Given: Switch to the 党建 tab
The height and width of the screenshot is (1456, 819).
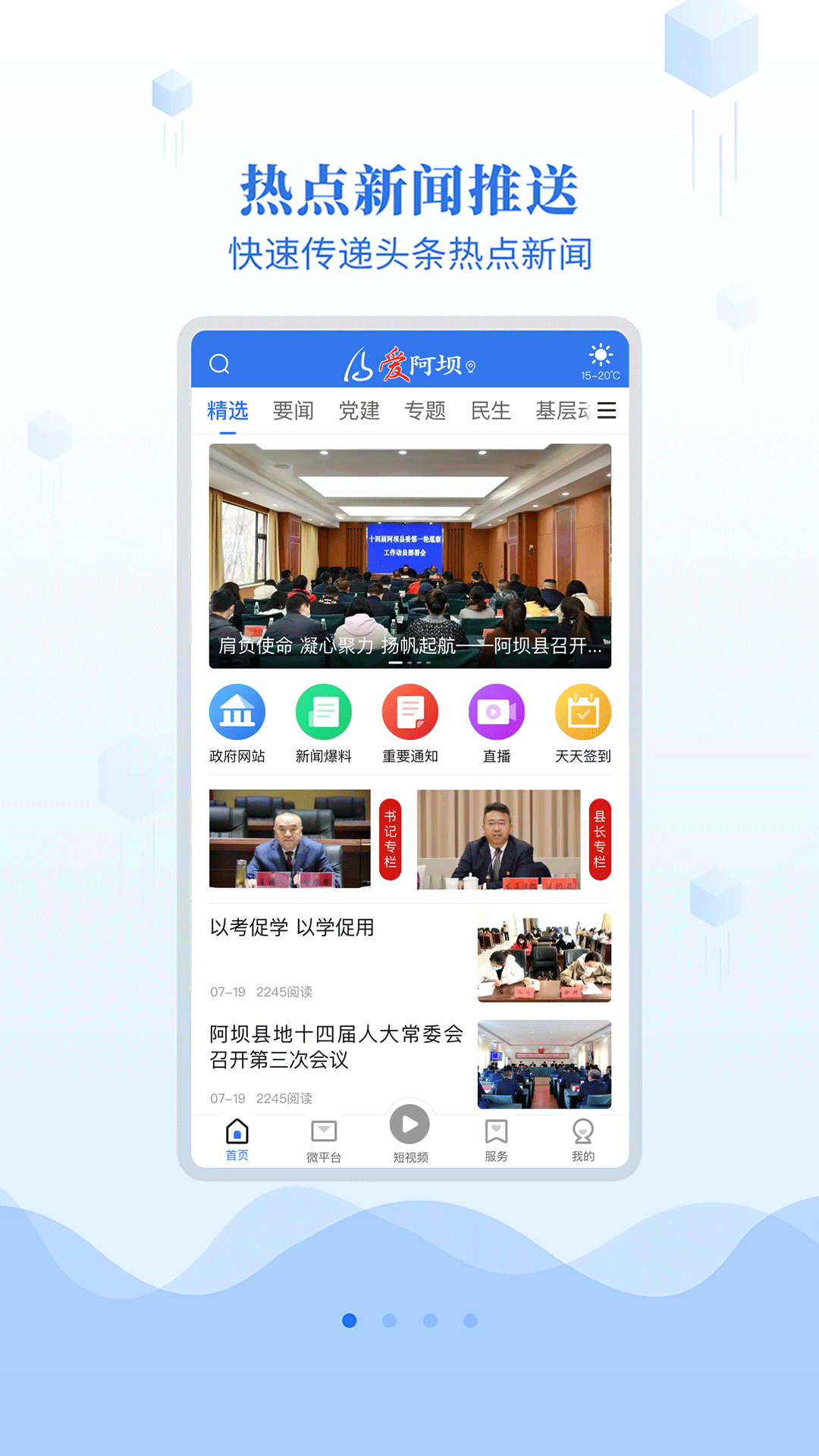Looking at the screenshot, I should [360, 410].
